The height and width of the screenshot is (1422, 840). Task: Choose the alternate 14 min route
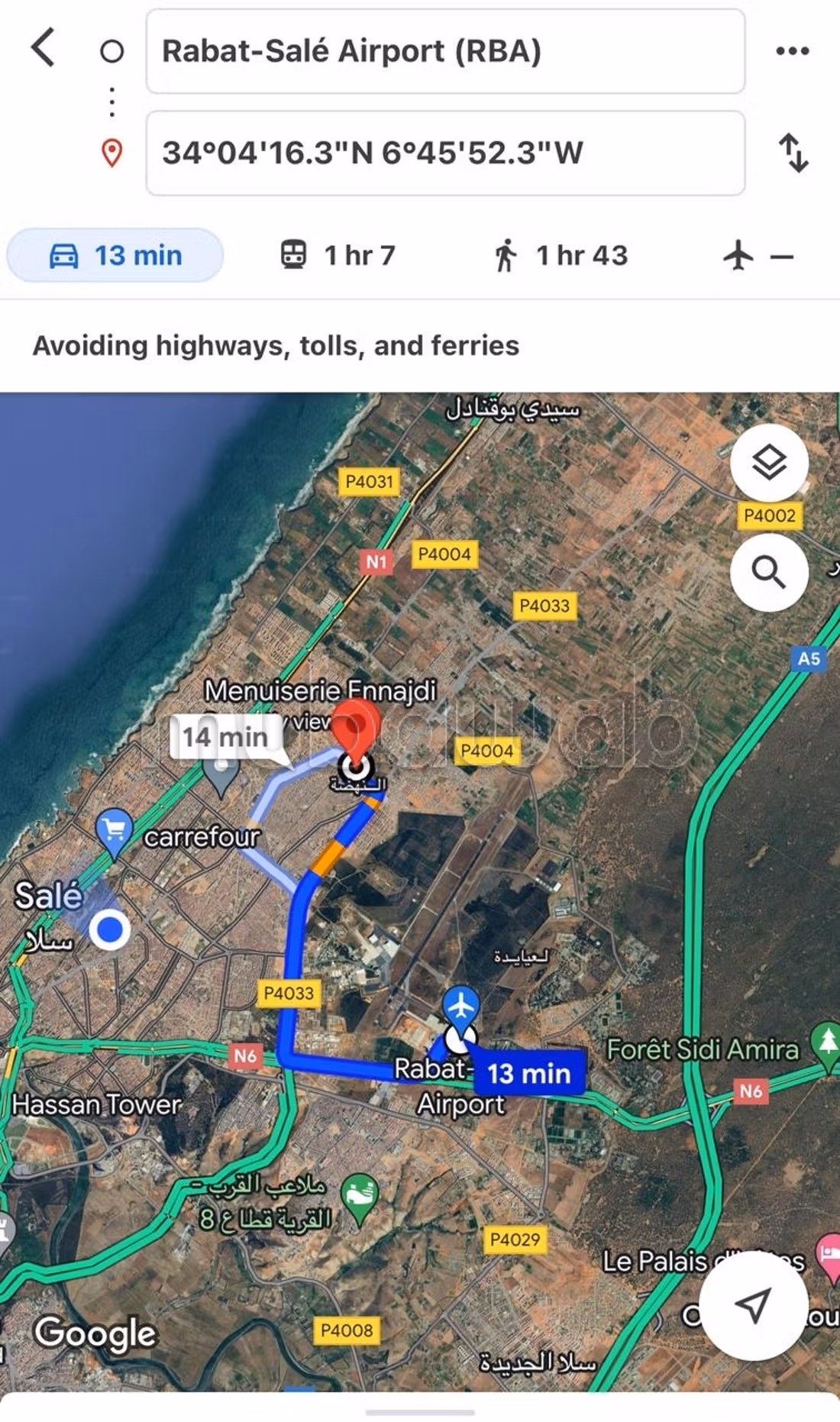click(225, 737)
